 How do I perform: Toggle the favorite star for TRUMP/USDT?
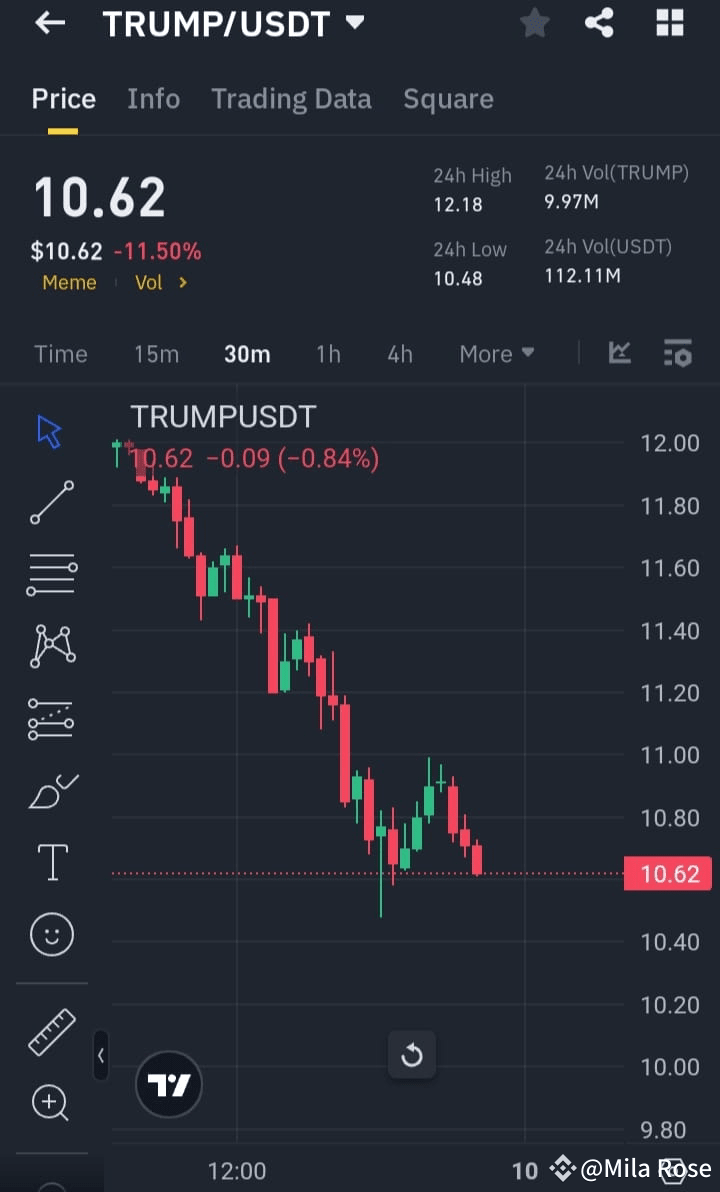(533, 23)
